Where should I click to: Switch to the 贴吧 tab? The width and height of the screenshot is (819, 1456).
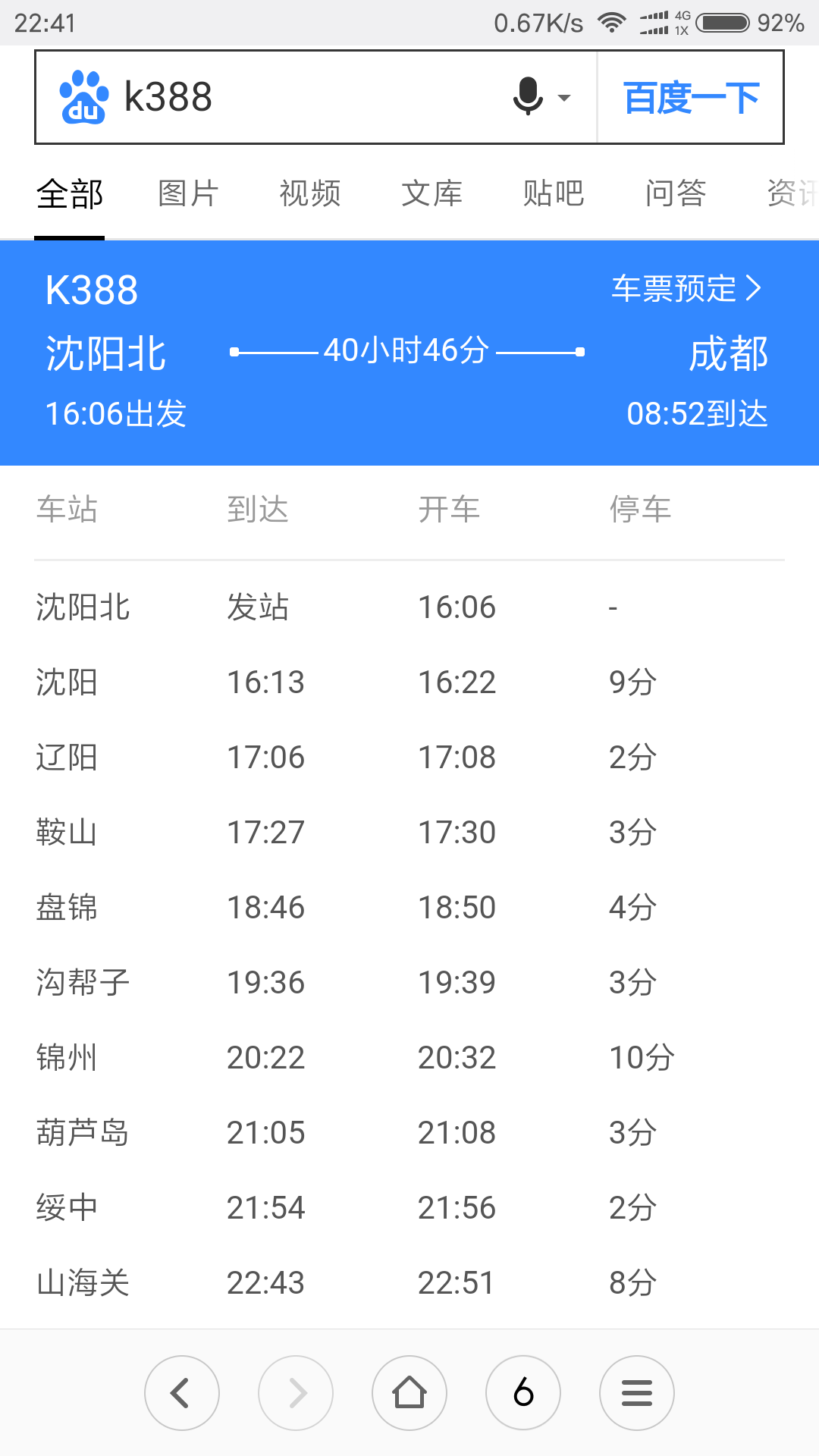tap(554, 193)
